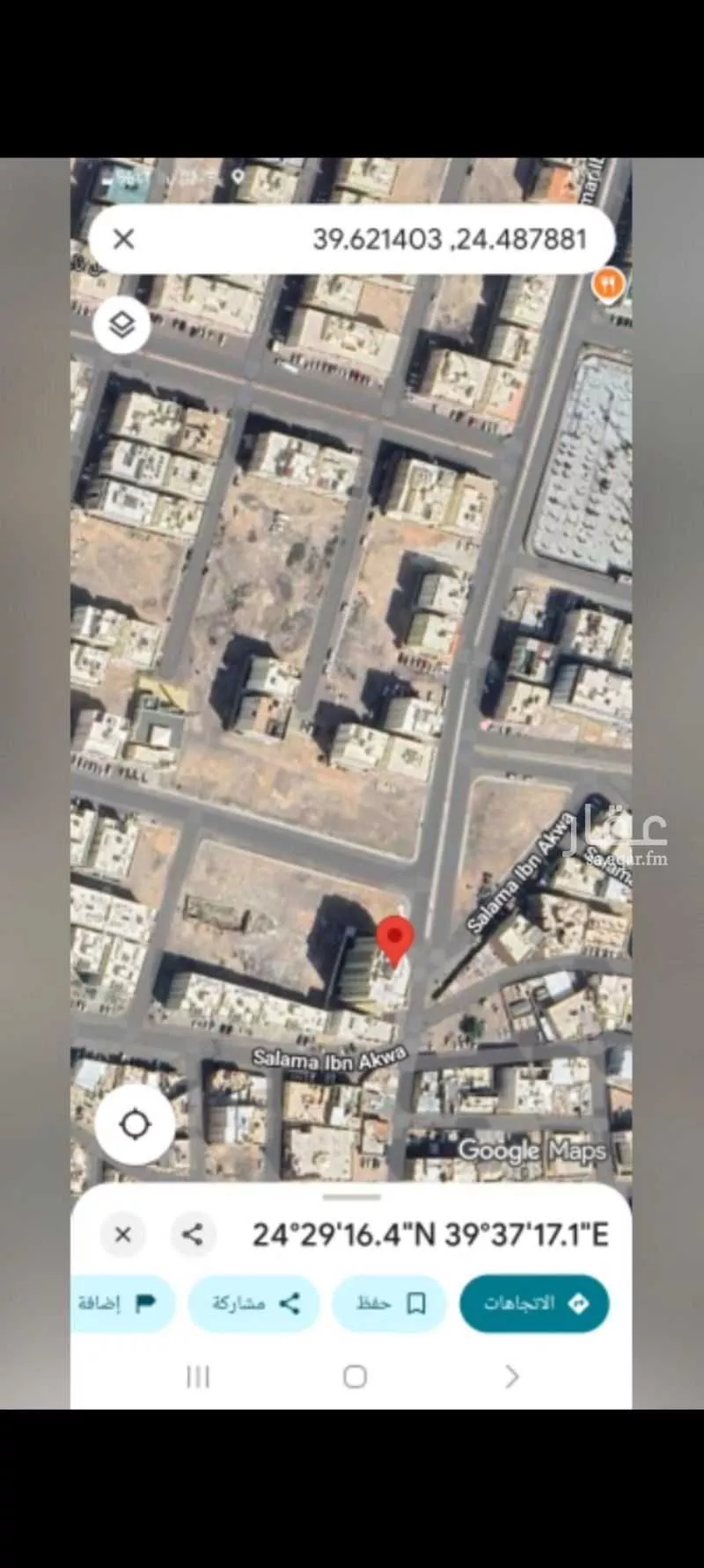Tap the coordinates field showing 39.621403, 24.487881
Viewport: 704px width, 1568px height.
pos(451,238)
